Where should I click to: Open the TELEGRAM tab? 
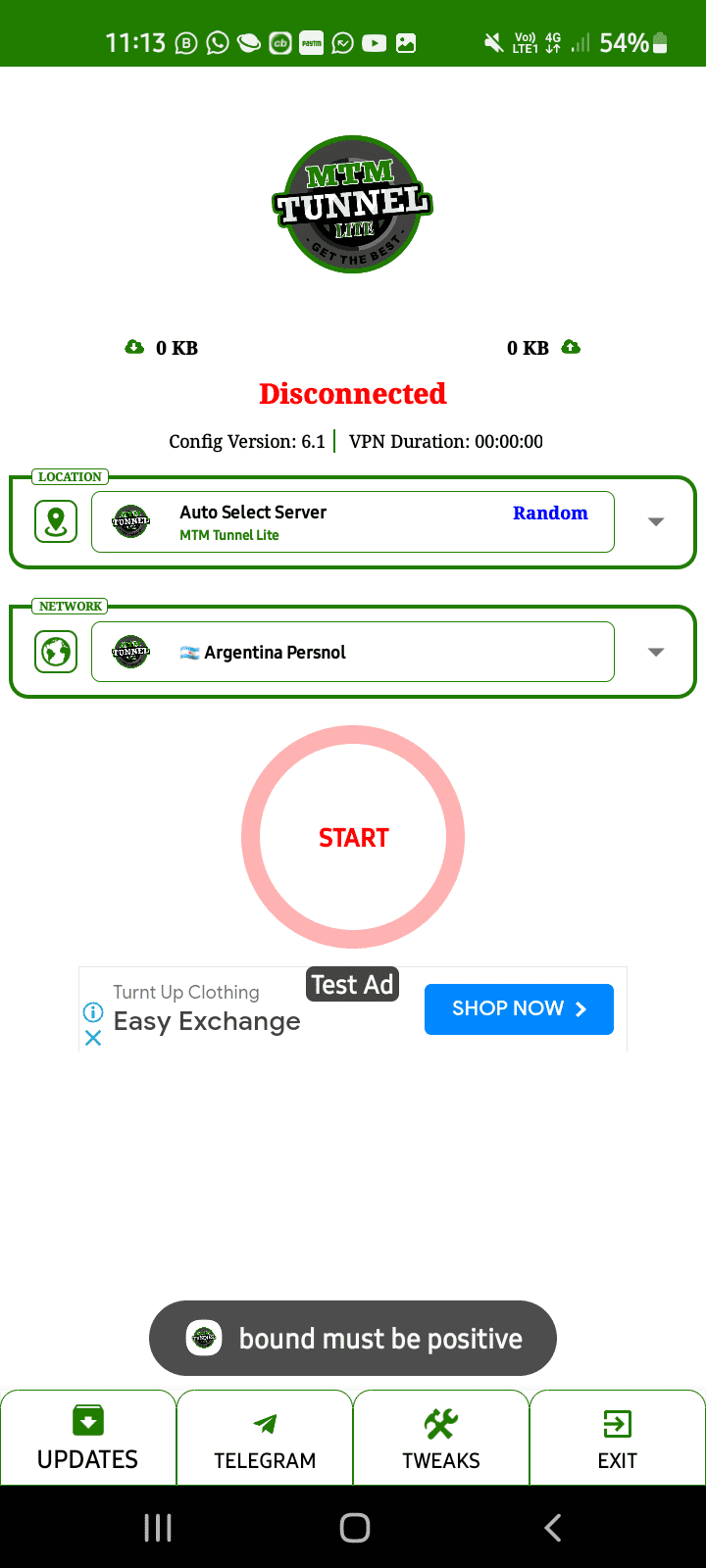click(x=265, y=1439)
